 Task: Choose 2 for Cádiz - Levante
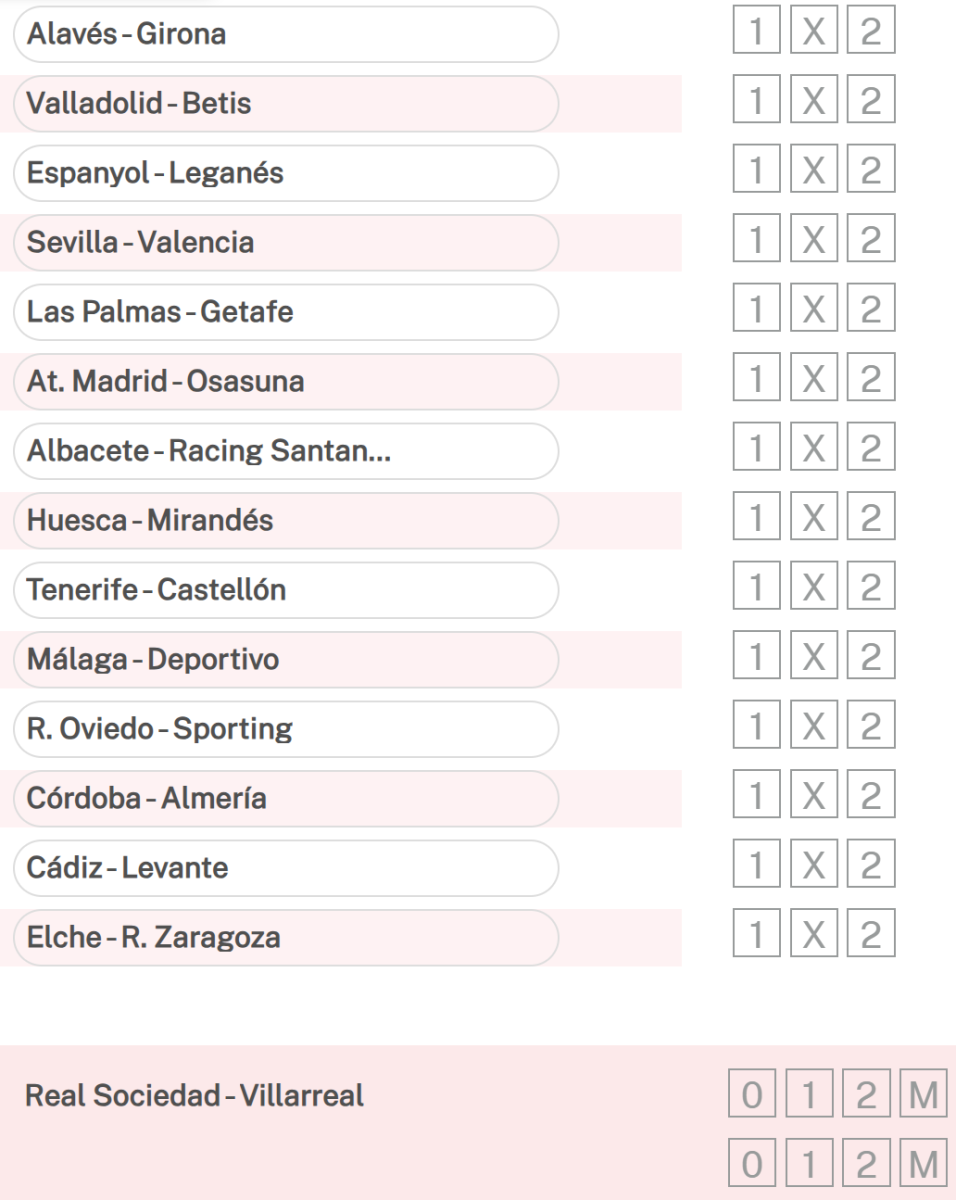point(871,869)
